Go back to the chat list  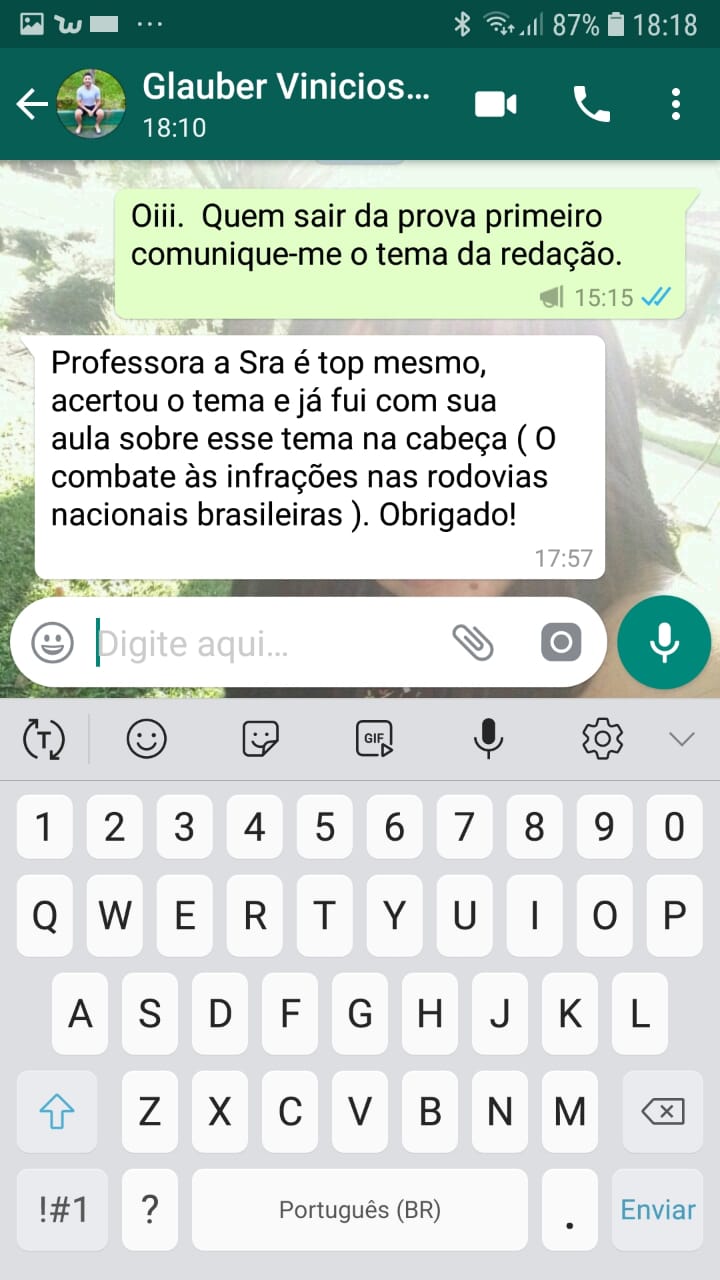point(32,104)
